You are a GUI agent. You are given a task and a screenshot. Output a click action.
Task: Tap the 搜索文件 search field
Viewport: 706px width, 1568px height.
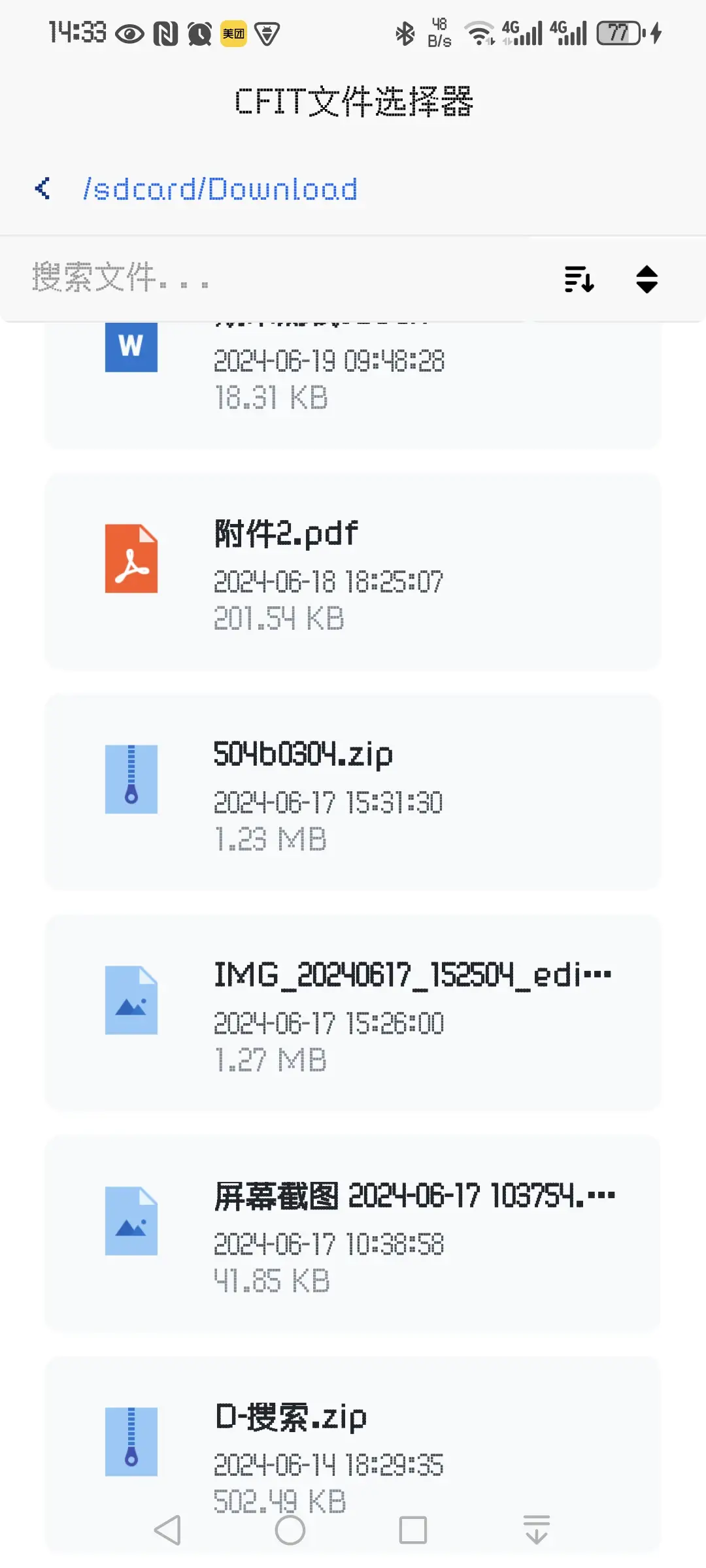coord(261,278)
